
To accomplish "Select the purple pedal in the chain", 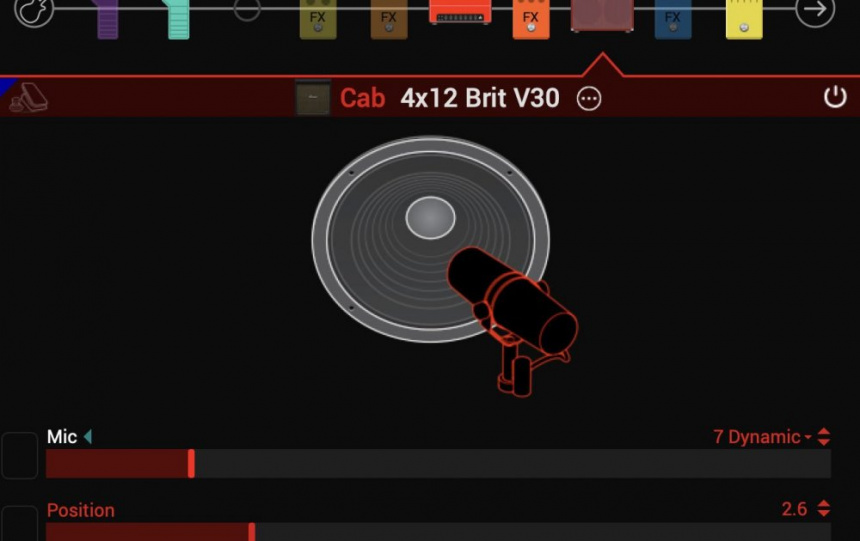I will 107,18.
